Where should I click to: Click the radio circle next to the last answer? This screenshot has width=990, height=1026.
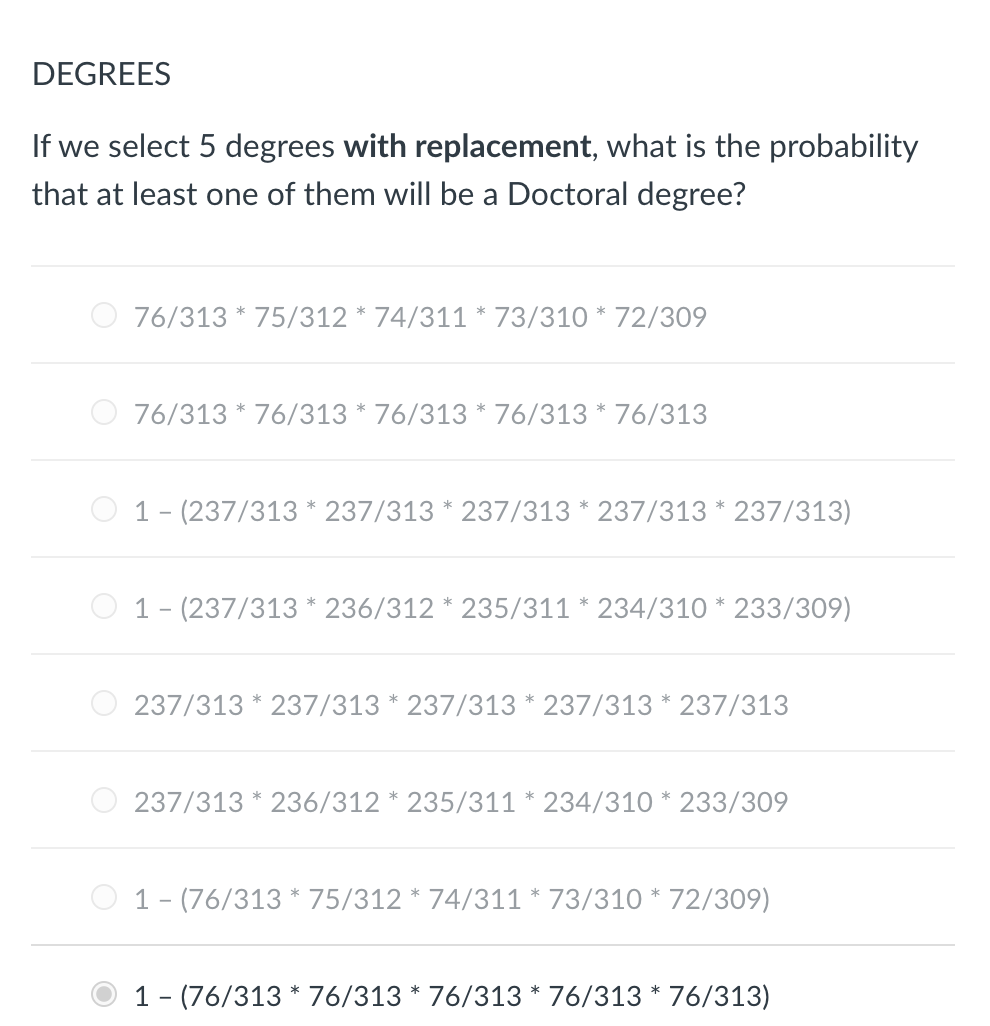tap(104, 994)
